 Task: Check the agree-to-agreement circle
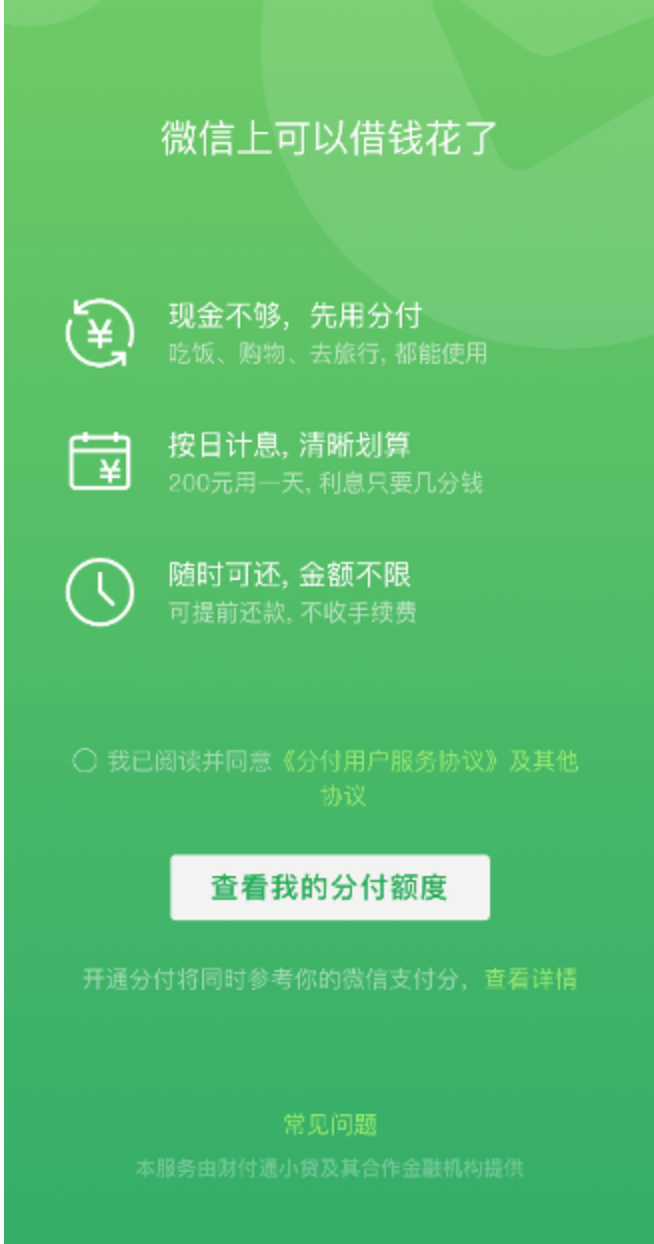[84, 761]
